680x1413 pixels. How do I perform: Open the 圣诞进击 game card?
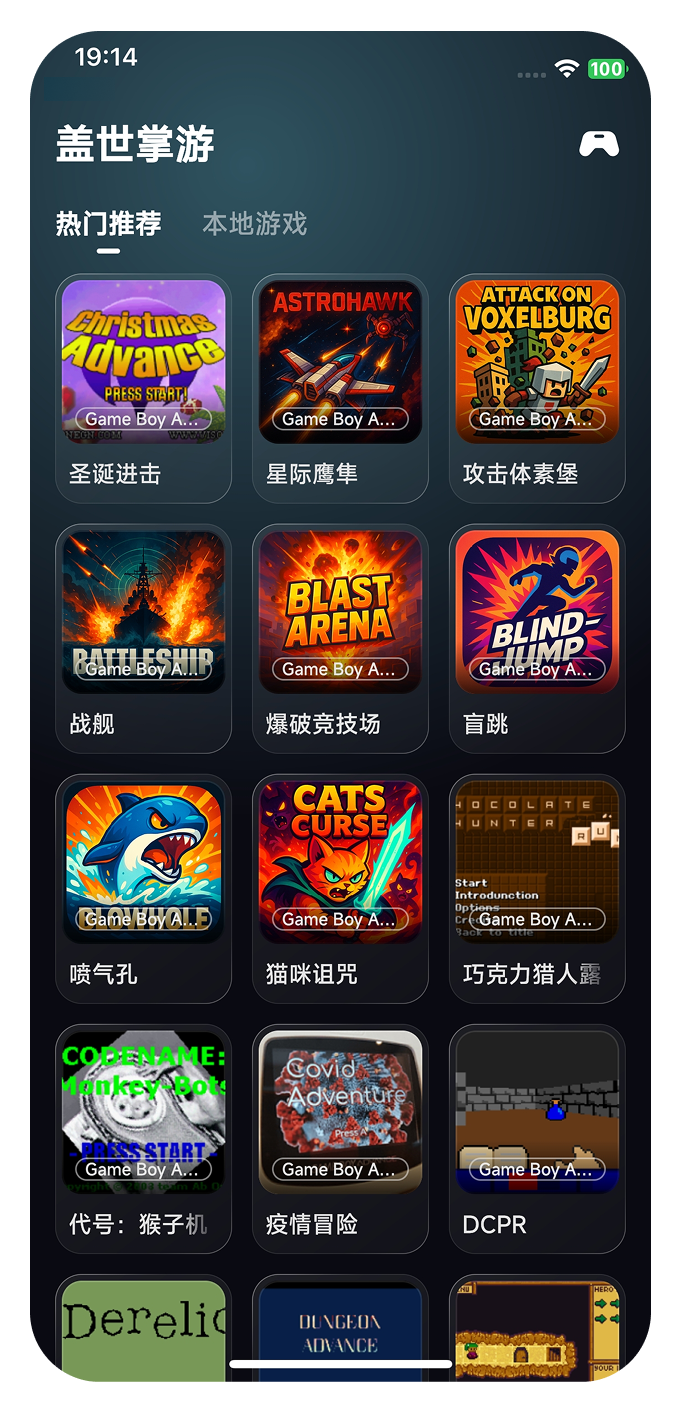pyautogui.click(x=143, y=388)
